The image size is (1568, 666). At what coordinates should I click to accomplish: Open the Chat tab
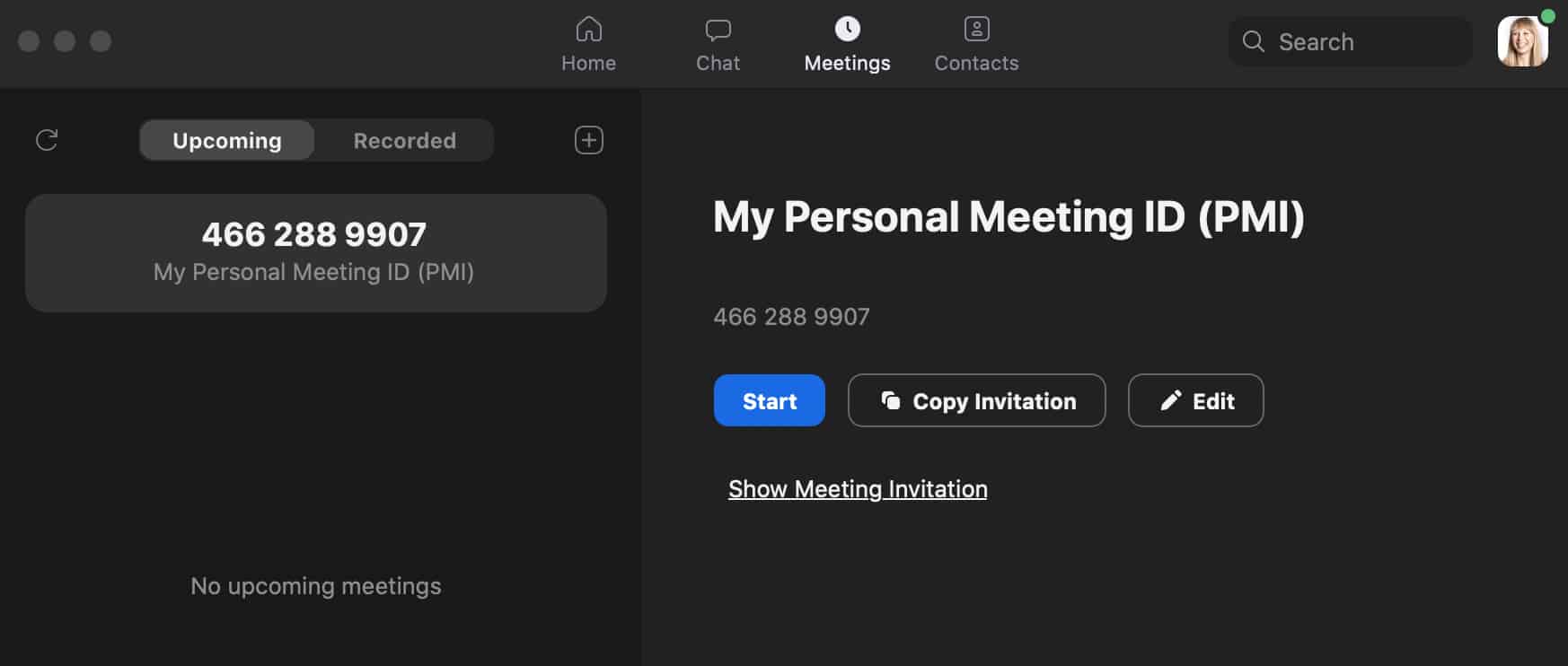tap(718, 44)
